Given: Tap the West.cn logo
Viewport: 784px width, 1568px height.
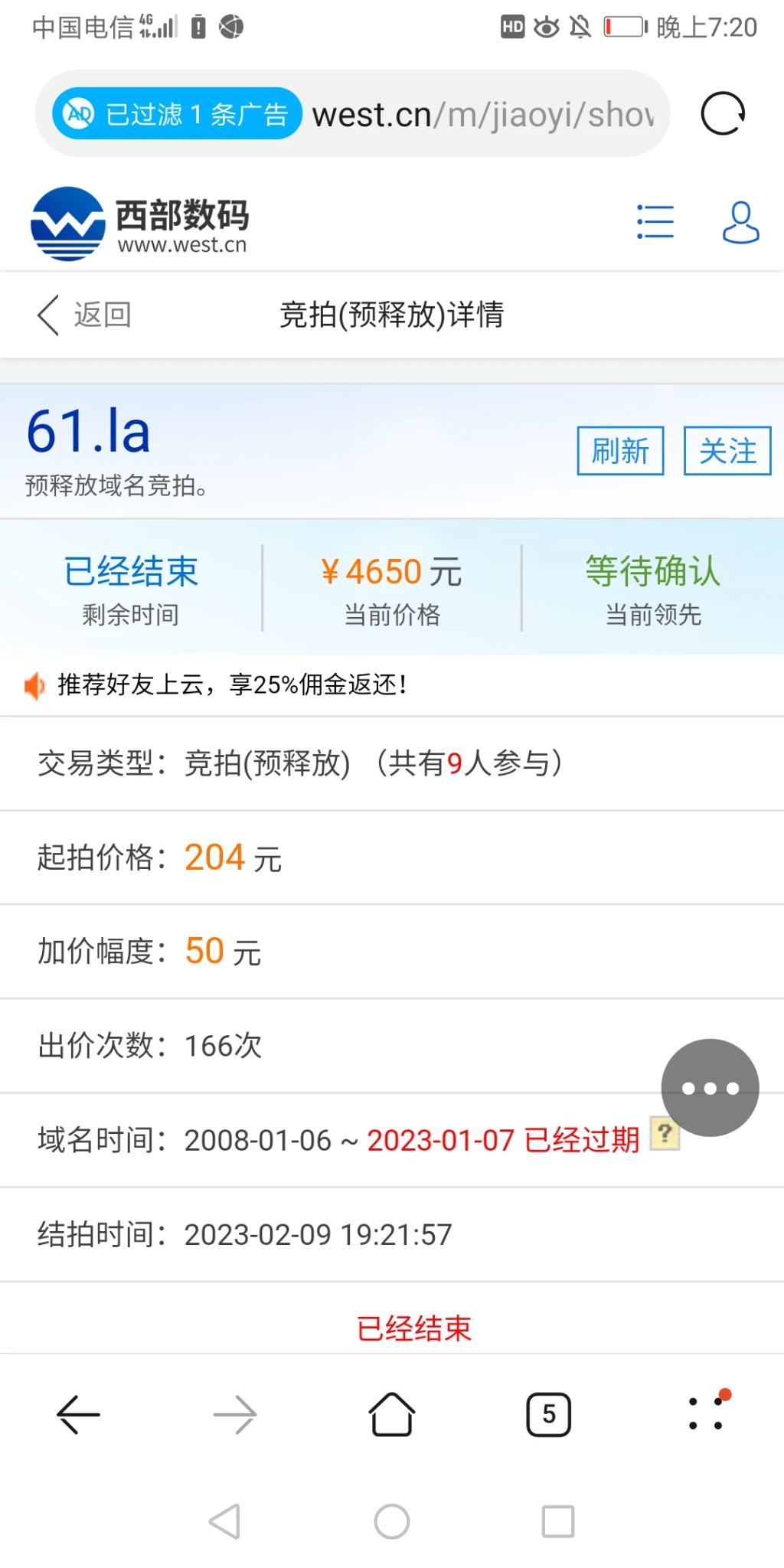Looking at the screenshot, I should pos(139,224).
